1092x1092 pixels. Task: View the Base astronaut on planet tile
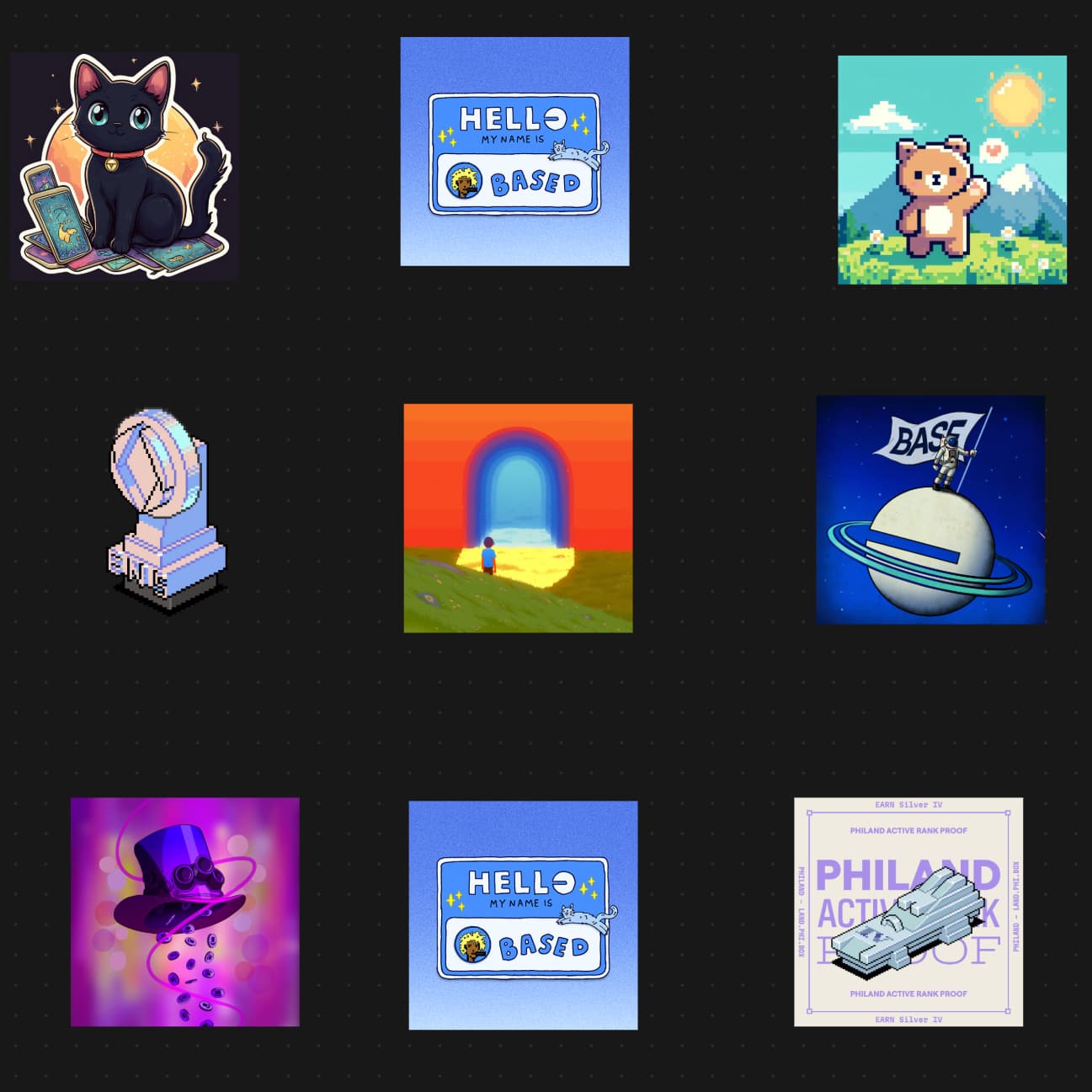click(930, 510)
